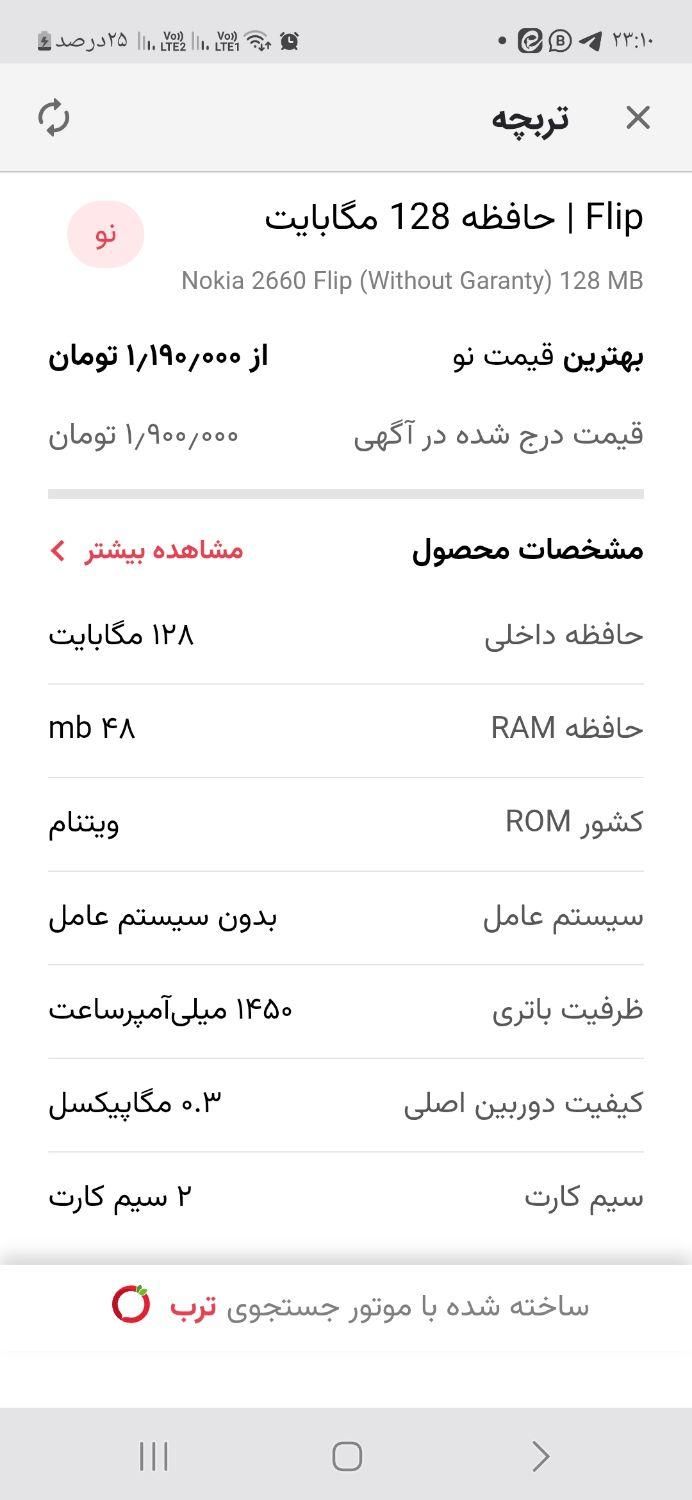The image size is (692, 1500).
Task: Go back using system navigation
Action: pyautogui.click(x=540, y=1455)
